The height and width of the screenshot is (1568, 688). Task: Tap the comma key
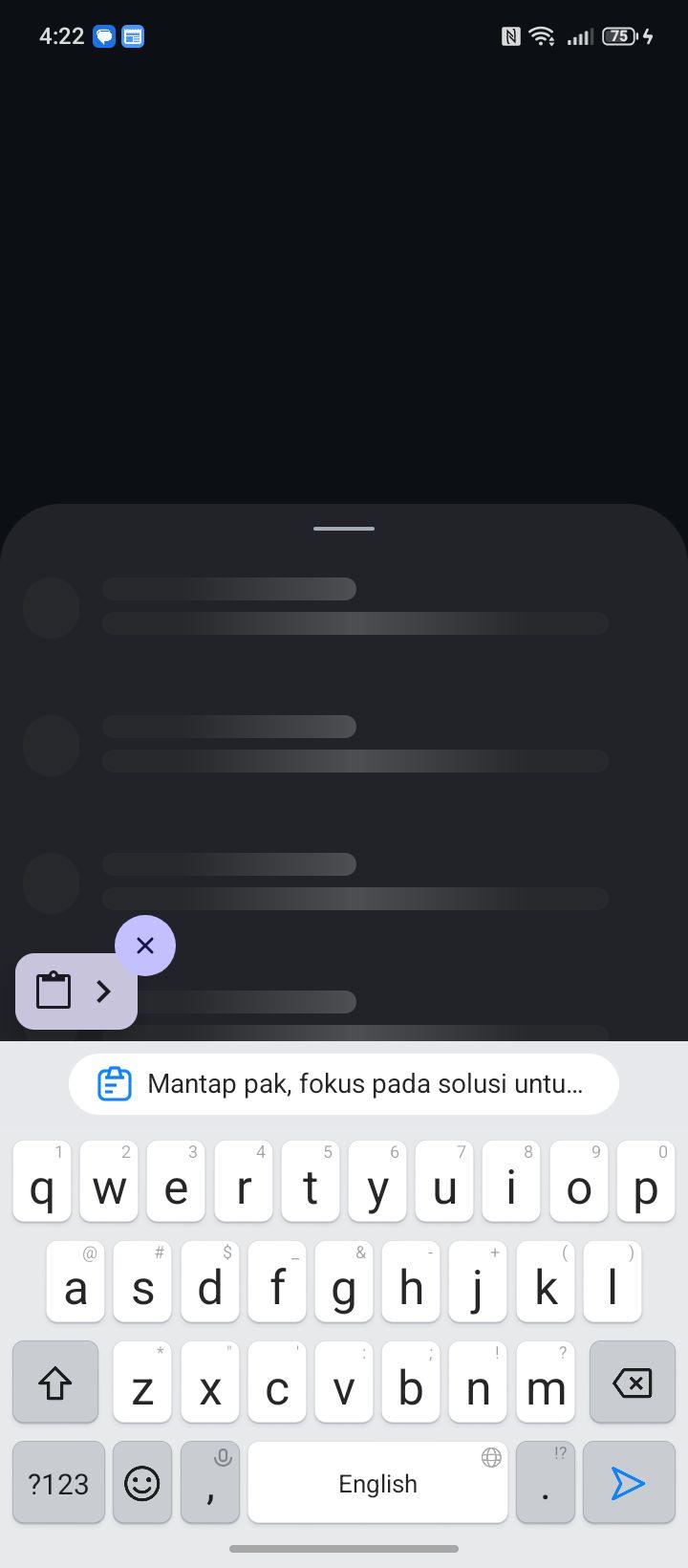tap(210, 1483)
